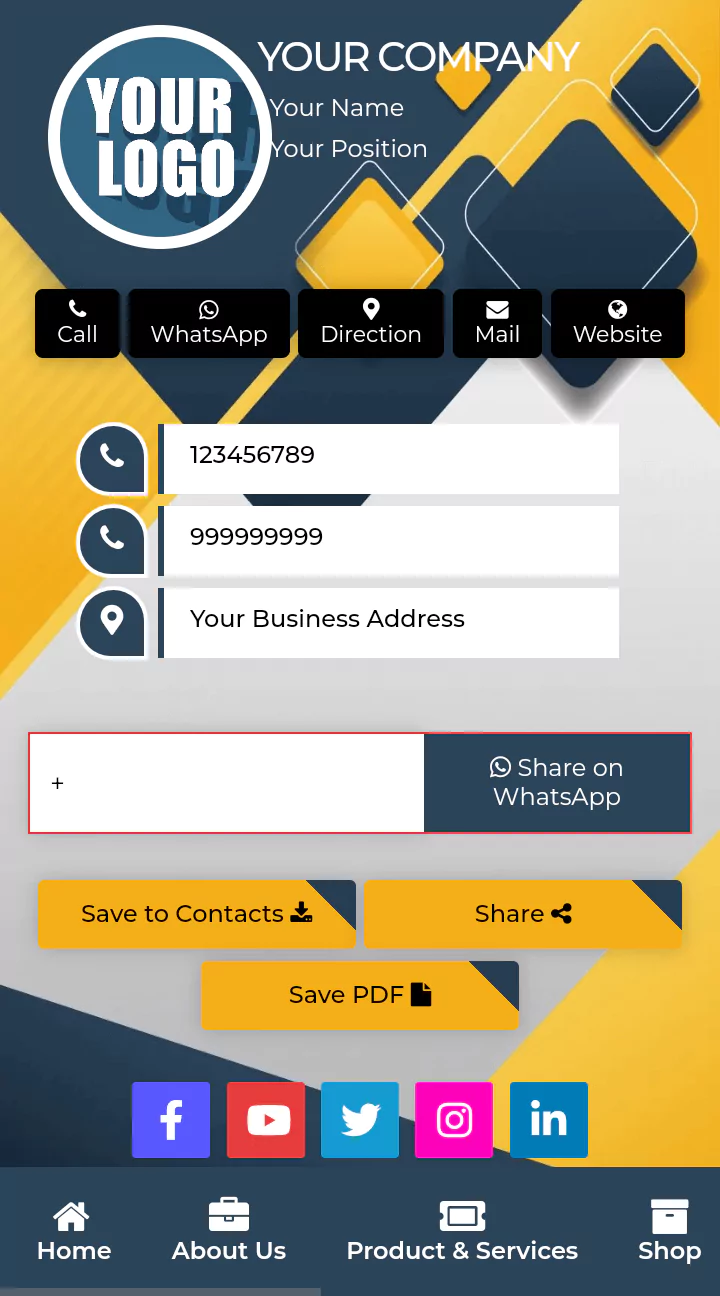Image resolution: width=720 pixels, height=1296 pixels.
Task: Tap the yellow Share button
Action: tap(522, 914)
